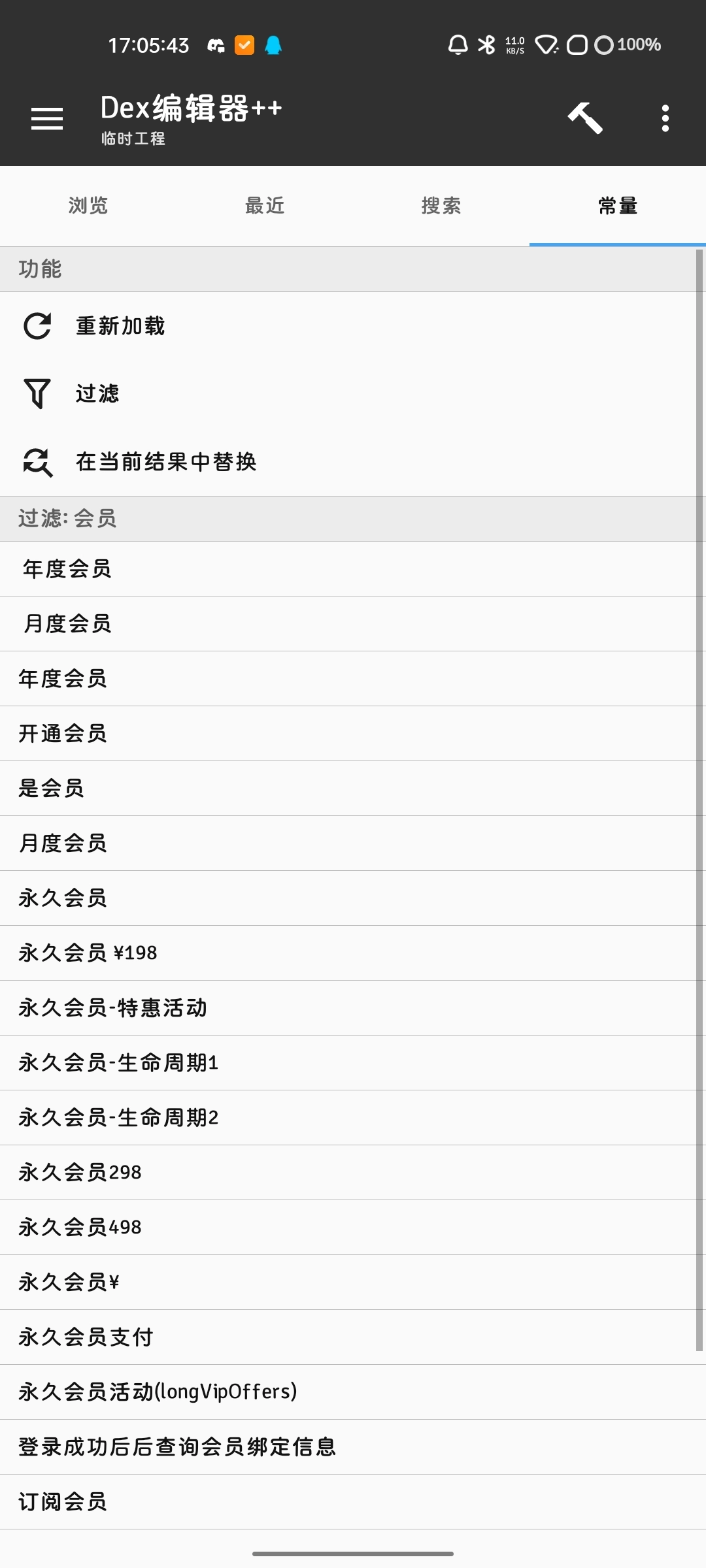Switch to the 搜索 tab
Viewport: 706px width, 1568px height.
pos(441,206)
